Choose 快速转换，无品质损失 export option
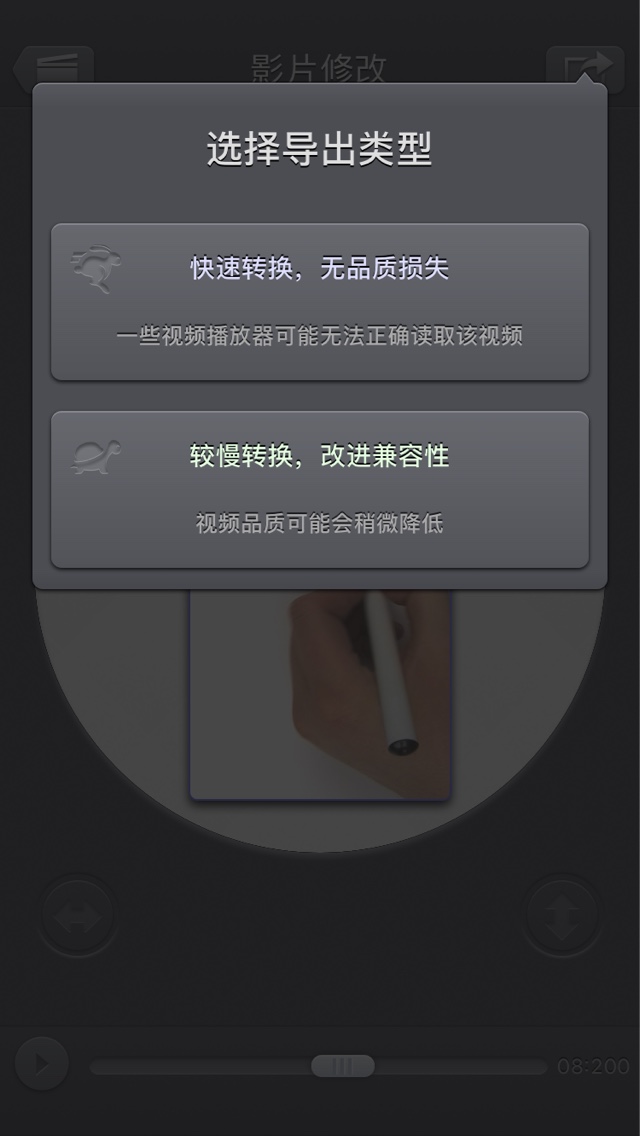Screen dimensions: 640x1136 click(x=320, y=301)
